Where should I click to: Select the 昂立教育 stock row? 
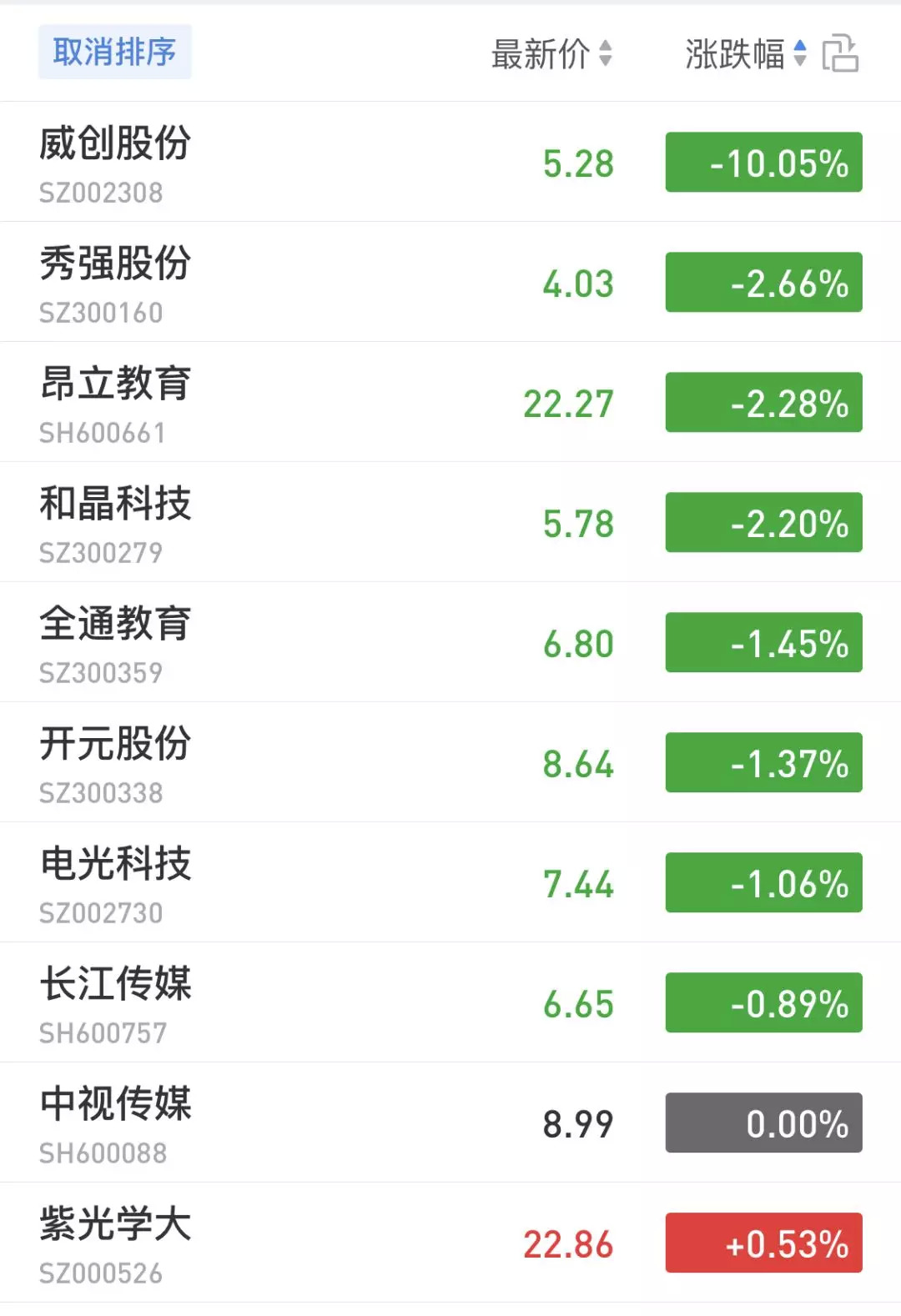pyautogui.click(x=450, y=402)
